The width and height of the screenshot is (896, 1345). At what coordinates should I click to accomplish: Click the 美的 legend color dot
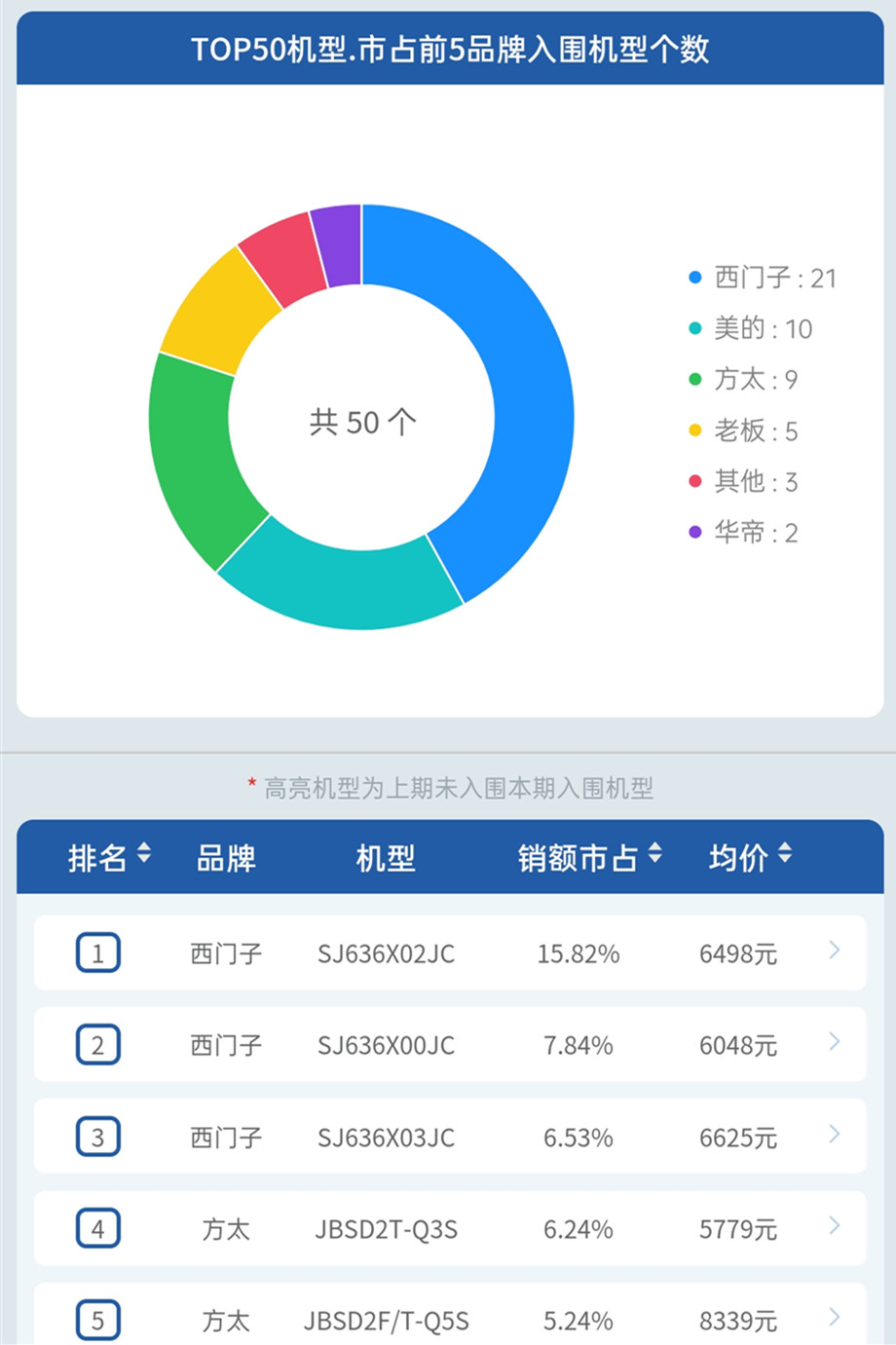[x=693, y=328]
